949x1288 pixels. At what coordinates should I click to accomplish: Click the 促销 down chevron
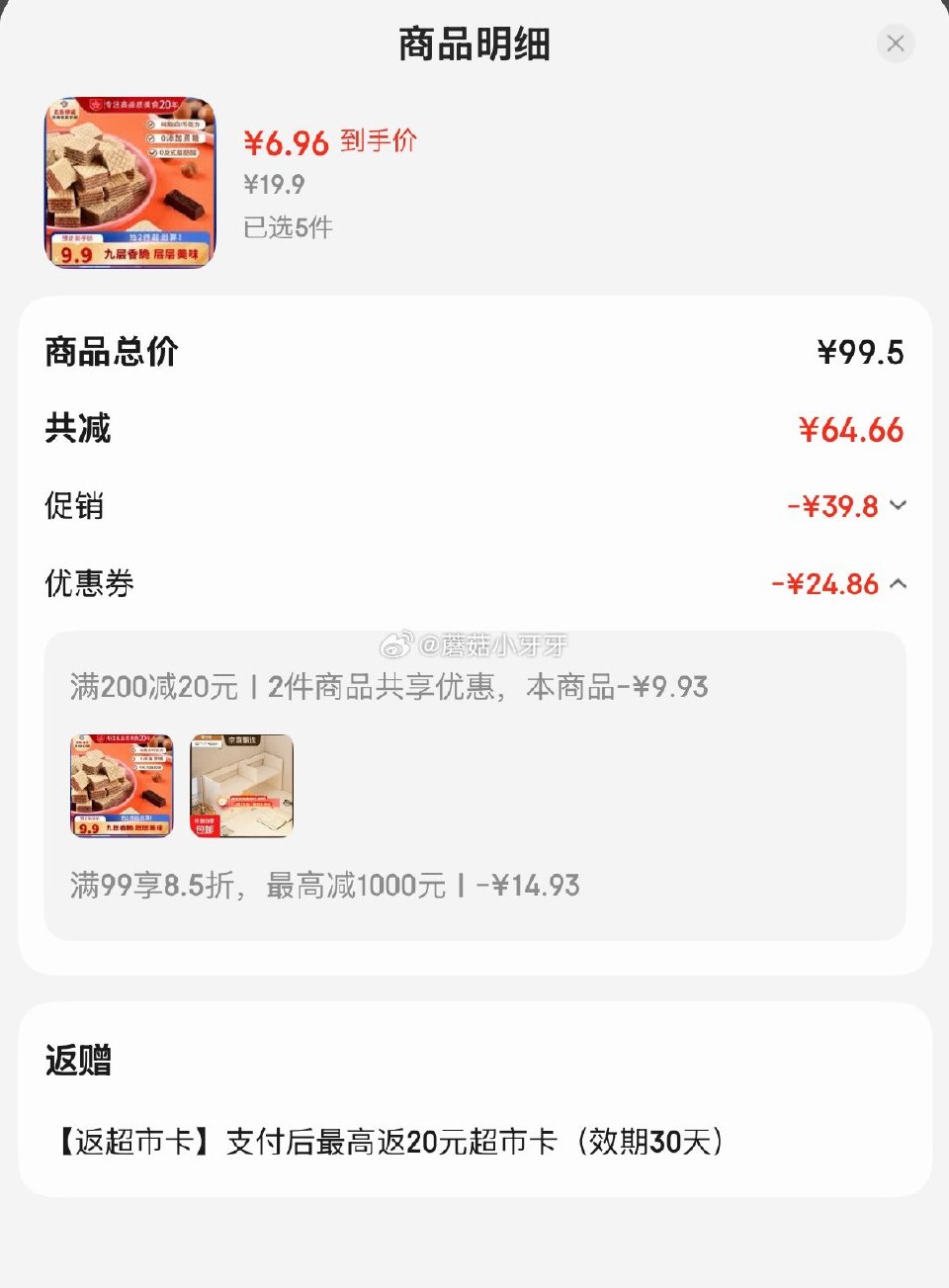[898, 506]
